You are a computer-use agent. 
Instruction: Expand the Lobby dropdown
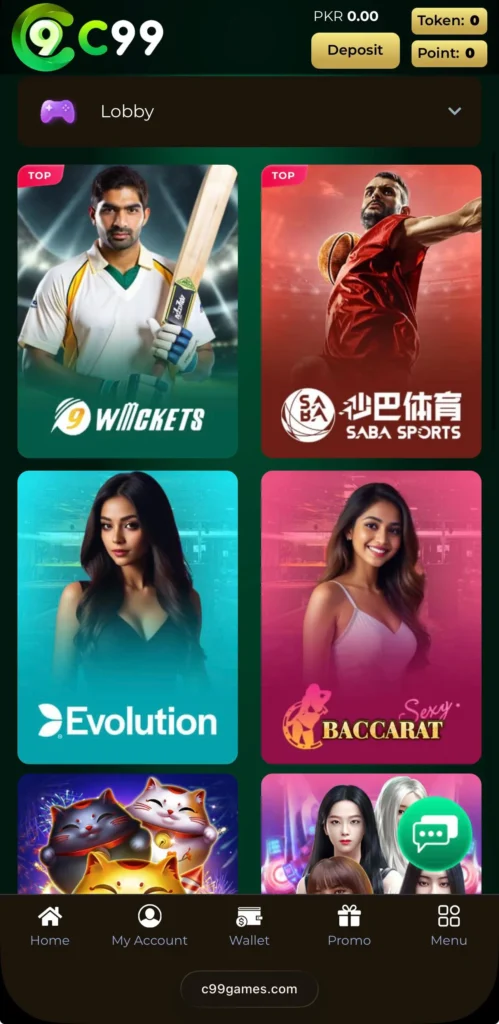coord(250,111)
